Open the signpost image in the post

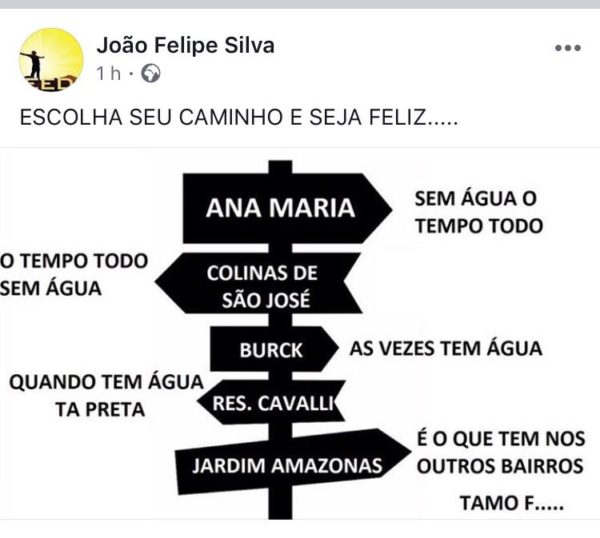point(300,335)
